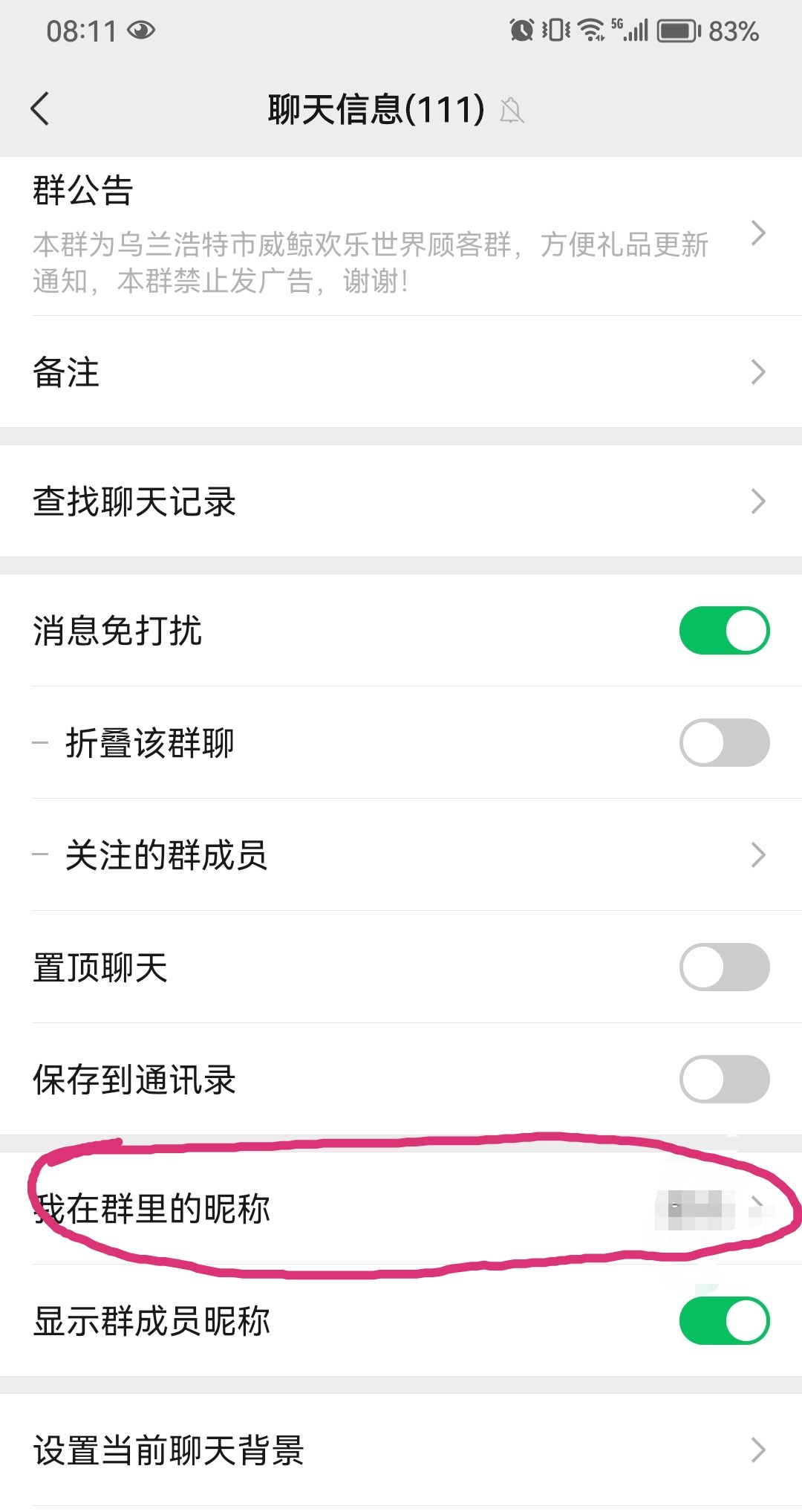The height and width of the screenshot is (1512, 802).
Task: Open 查找聊天记录 using its arrow
Action: tap(759, 501)
